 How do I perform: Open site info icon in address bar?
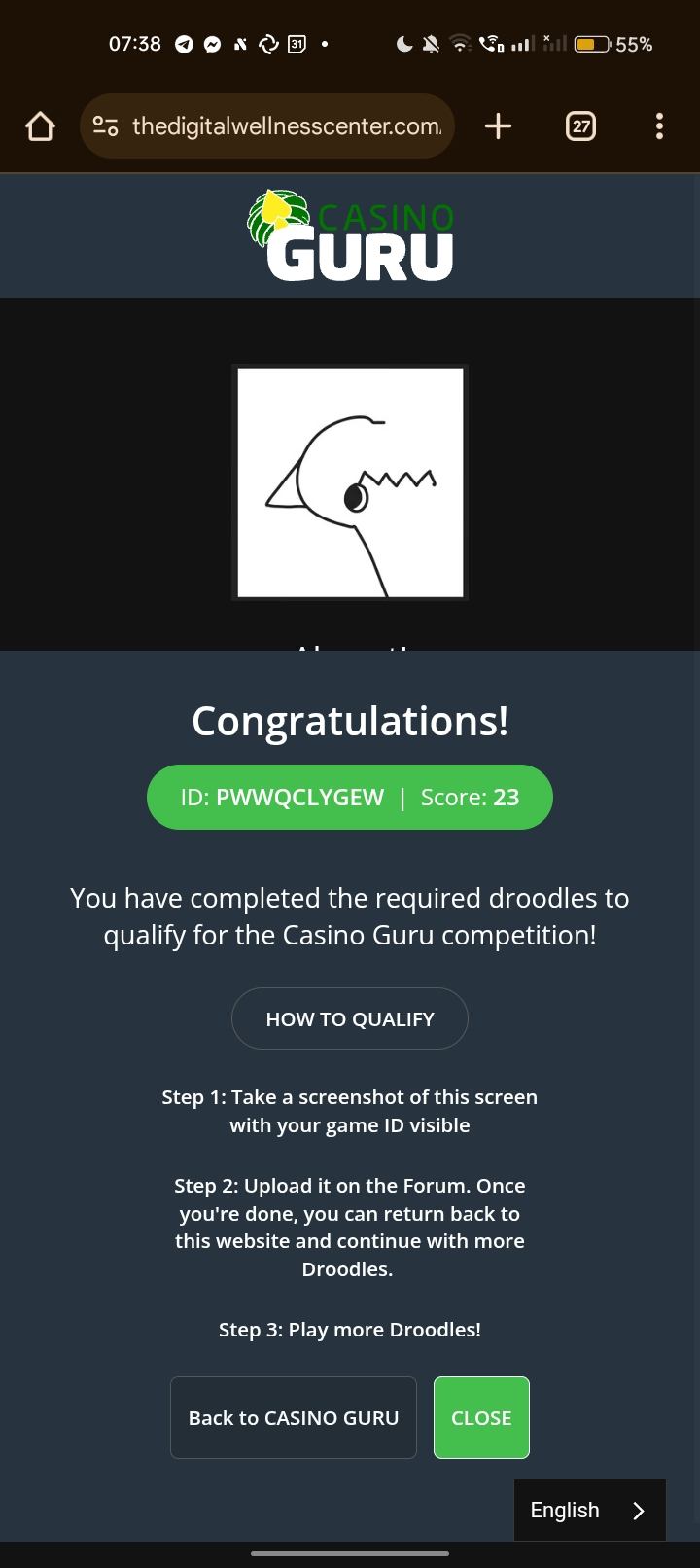pyautogui.click(x=105, y=125)
